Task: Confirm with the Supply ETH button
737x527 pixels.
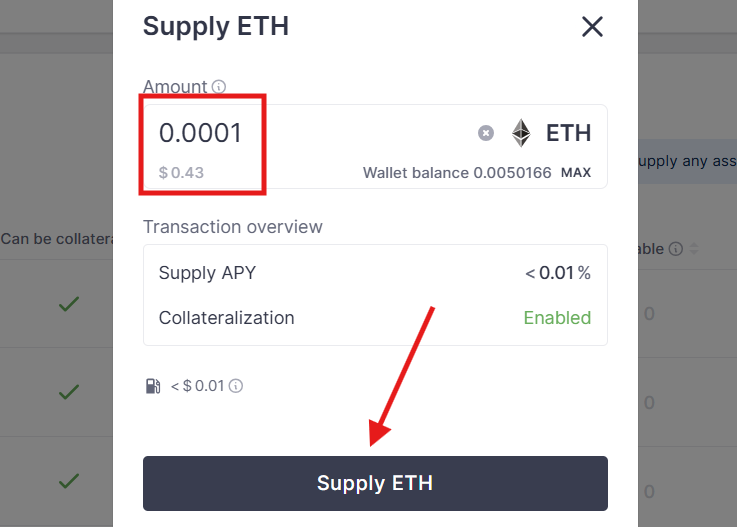Action: click(x=375, y=483)
